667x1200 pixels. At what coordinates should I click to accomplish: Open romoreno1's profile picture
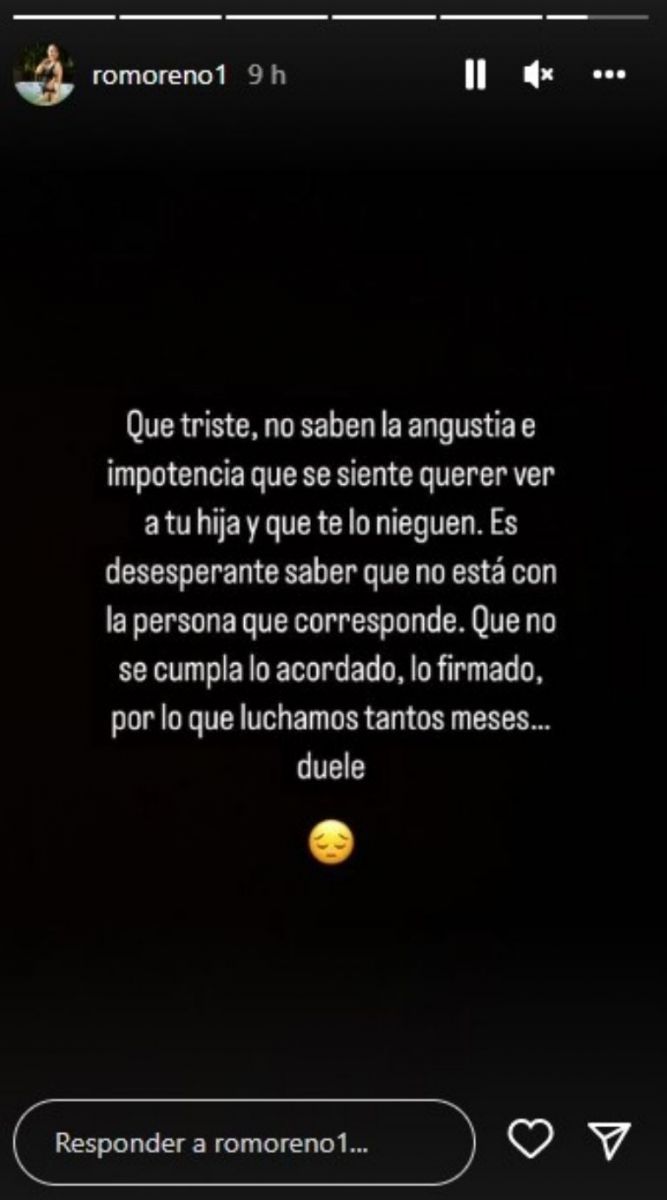pyautogui.click(x=44, y=78)
